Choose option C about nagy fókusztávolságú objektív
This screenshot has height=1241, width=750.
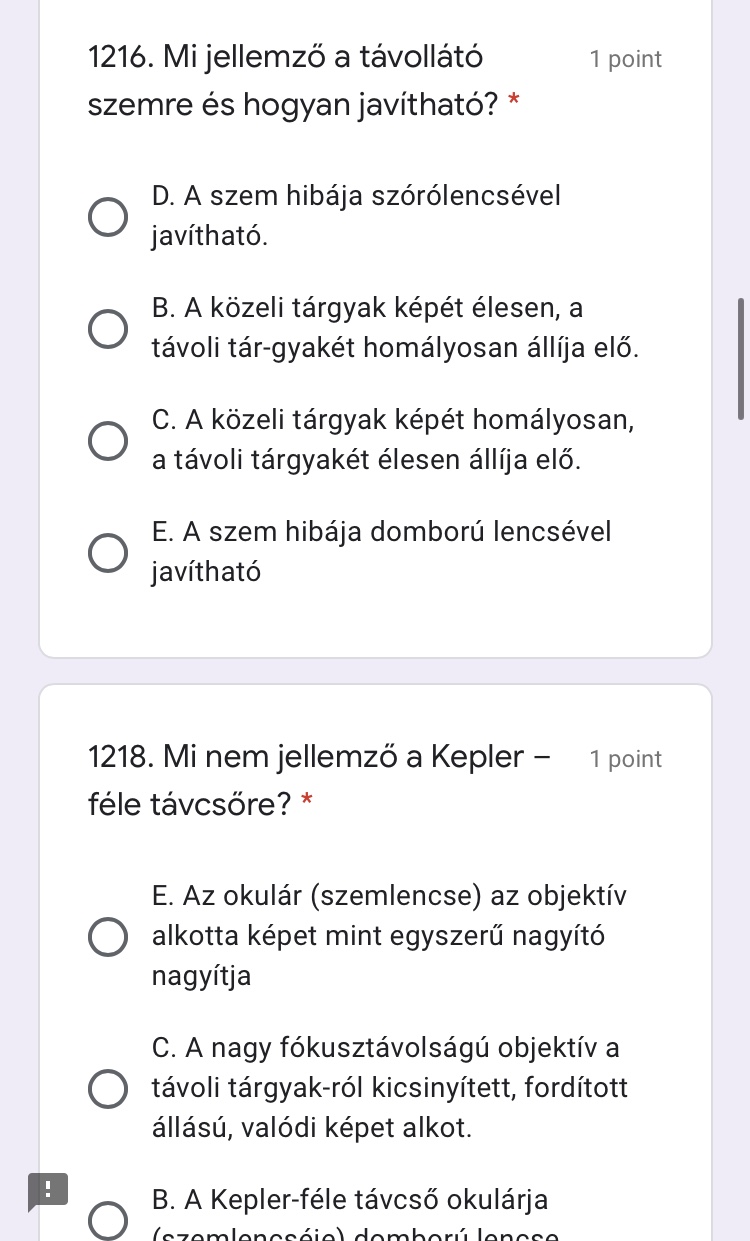point(109,1090)
